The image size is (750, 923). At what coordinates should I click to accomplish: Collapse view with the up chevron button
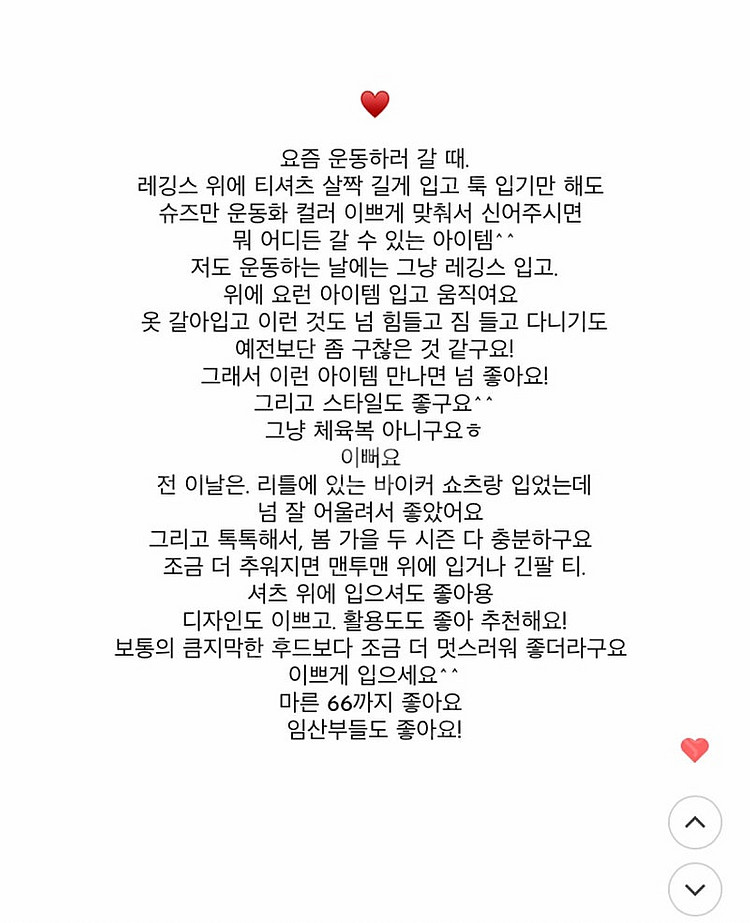coord(694,822)
